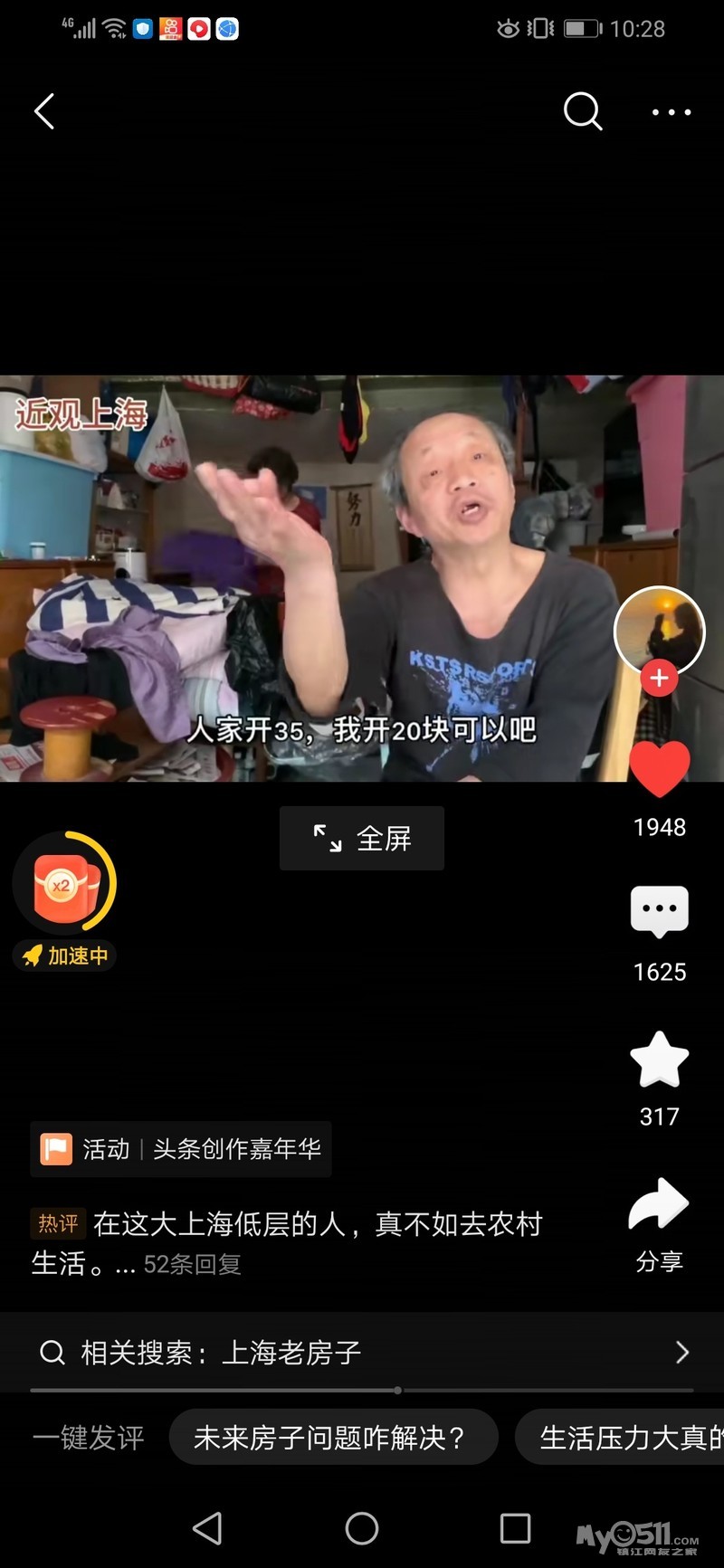Share this video via 分享
The image size is (724, 1568).
click(660, 1205)
